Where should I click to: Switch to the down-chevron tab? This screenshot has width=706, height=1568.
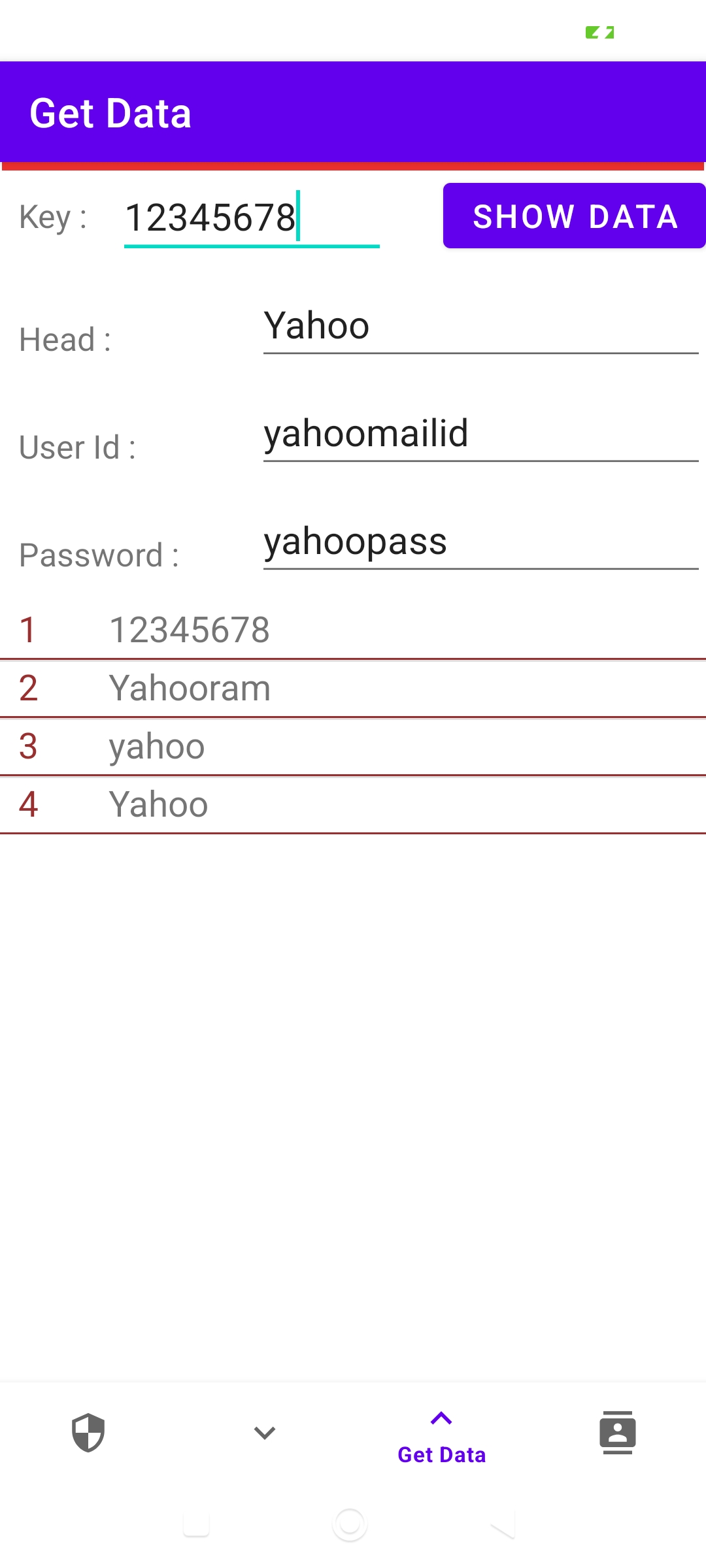pyautogui.click(x=265, y=1433)
